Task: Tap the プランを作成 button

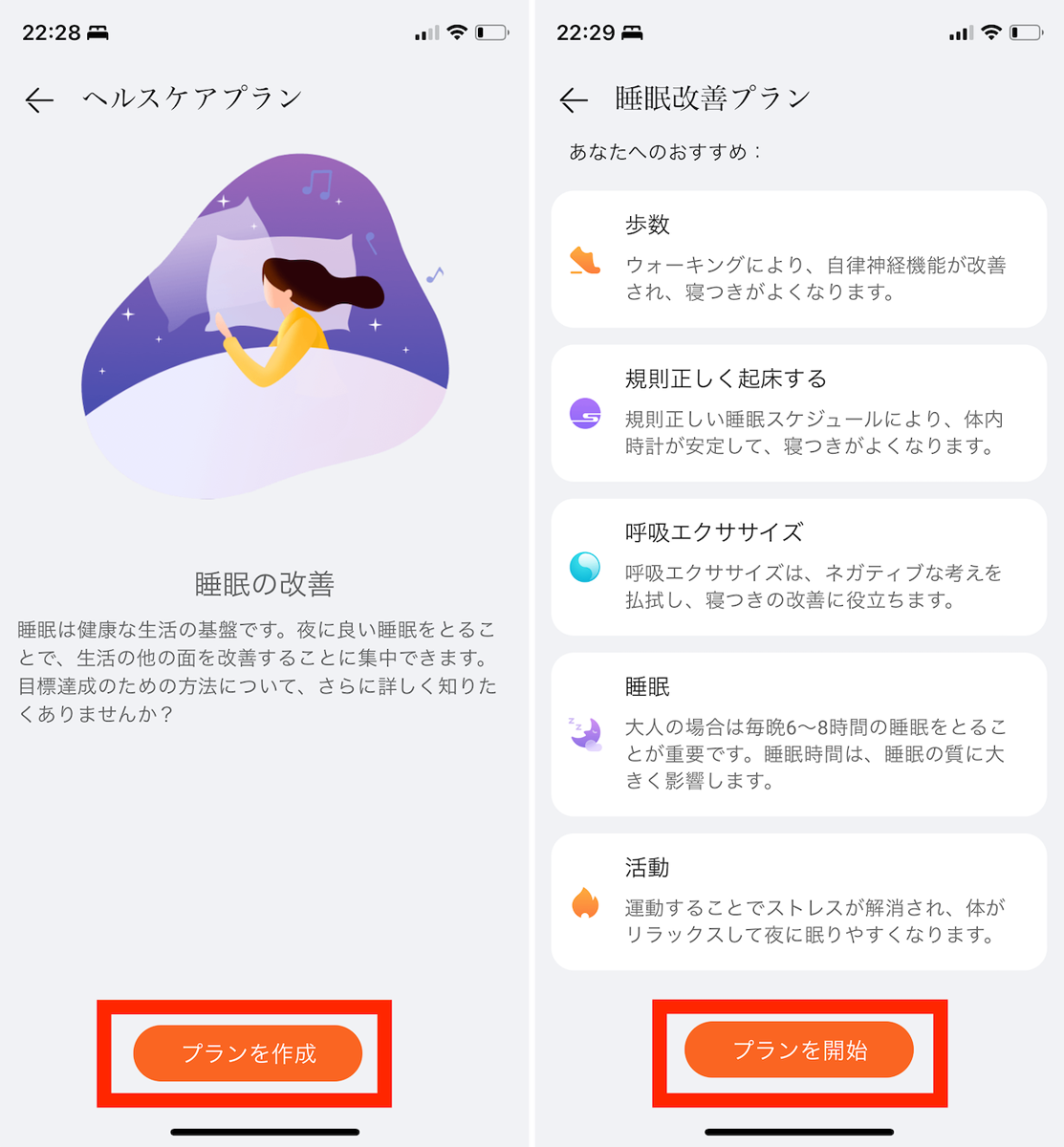Action: 248,1053
